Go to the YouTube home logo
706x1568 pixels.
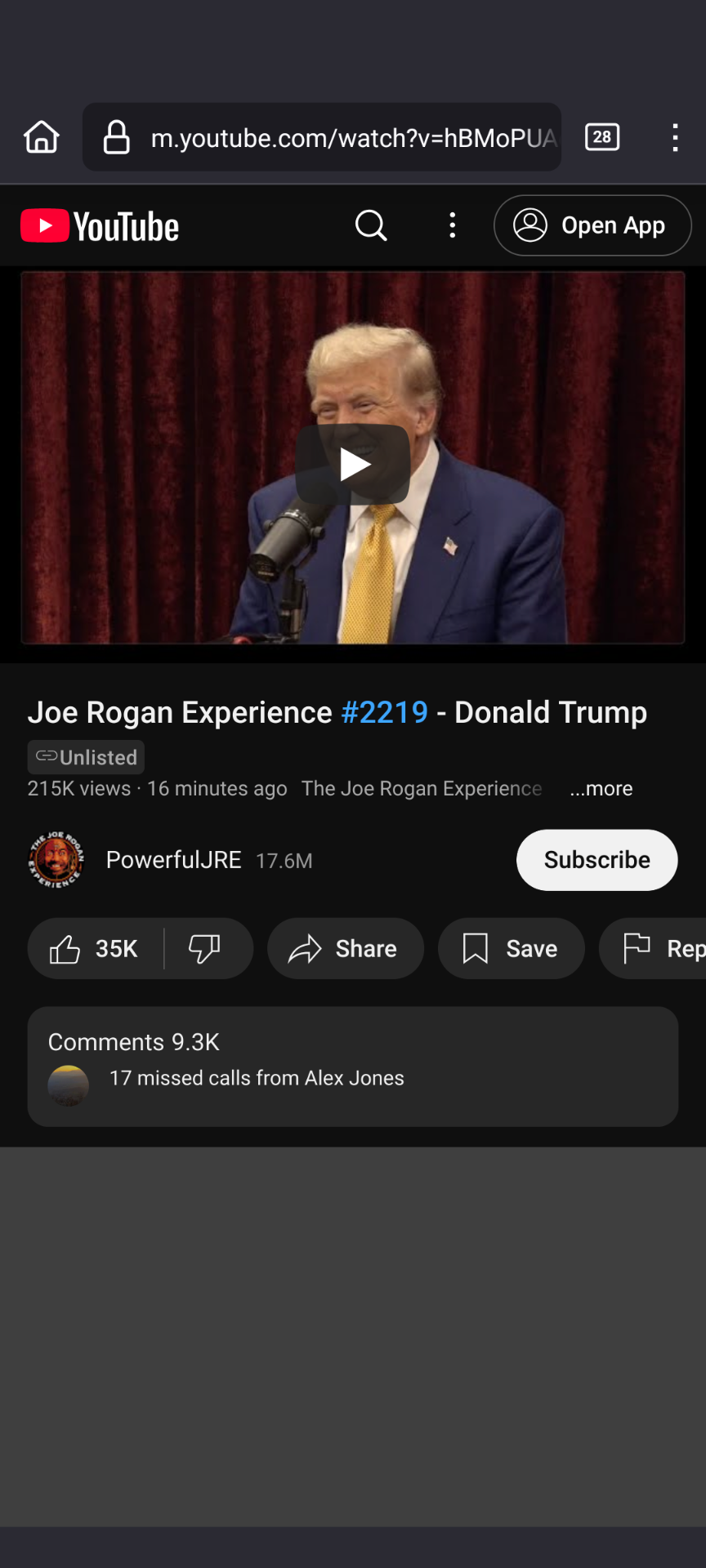[100, 226]
